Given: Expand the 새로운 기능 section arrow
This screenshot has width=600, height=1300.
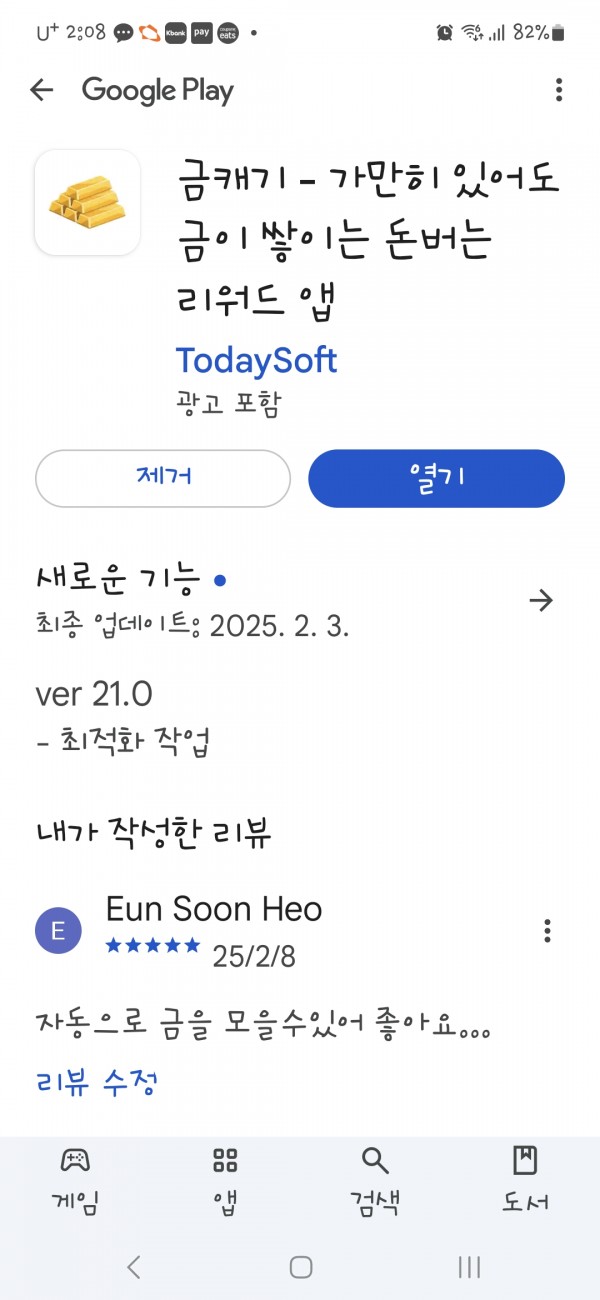Looking at the screenshot, I should 541,600.
